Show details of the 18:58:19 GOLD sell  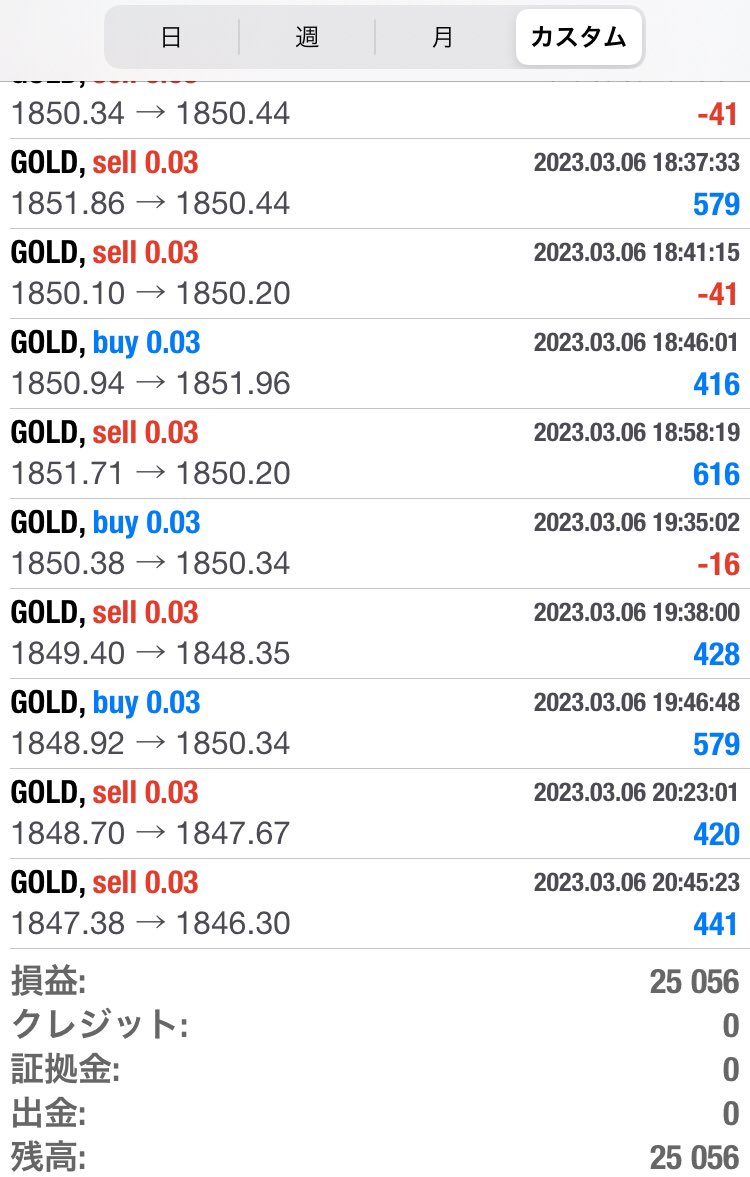375,454
